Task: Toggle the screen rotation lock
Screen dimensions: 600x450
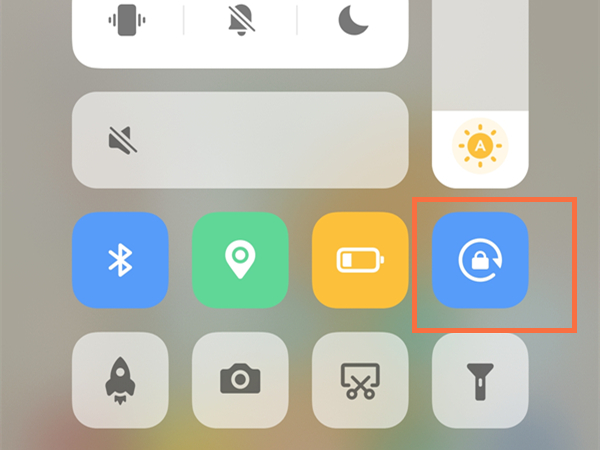Action: 480,260
